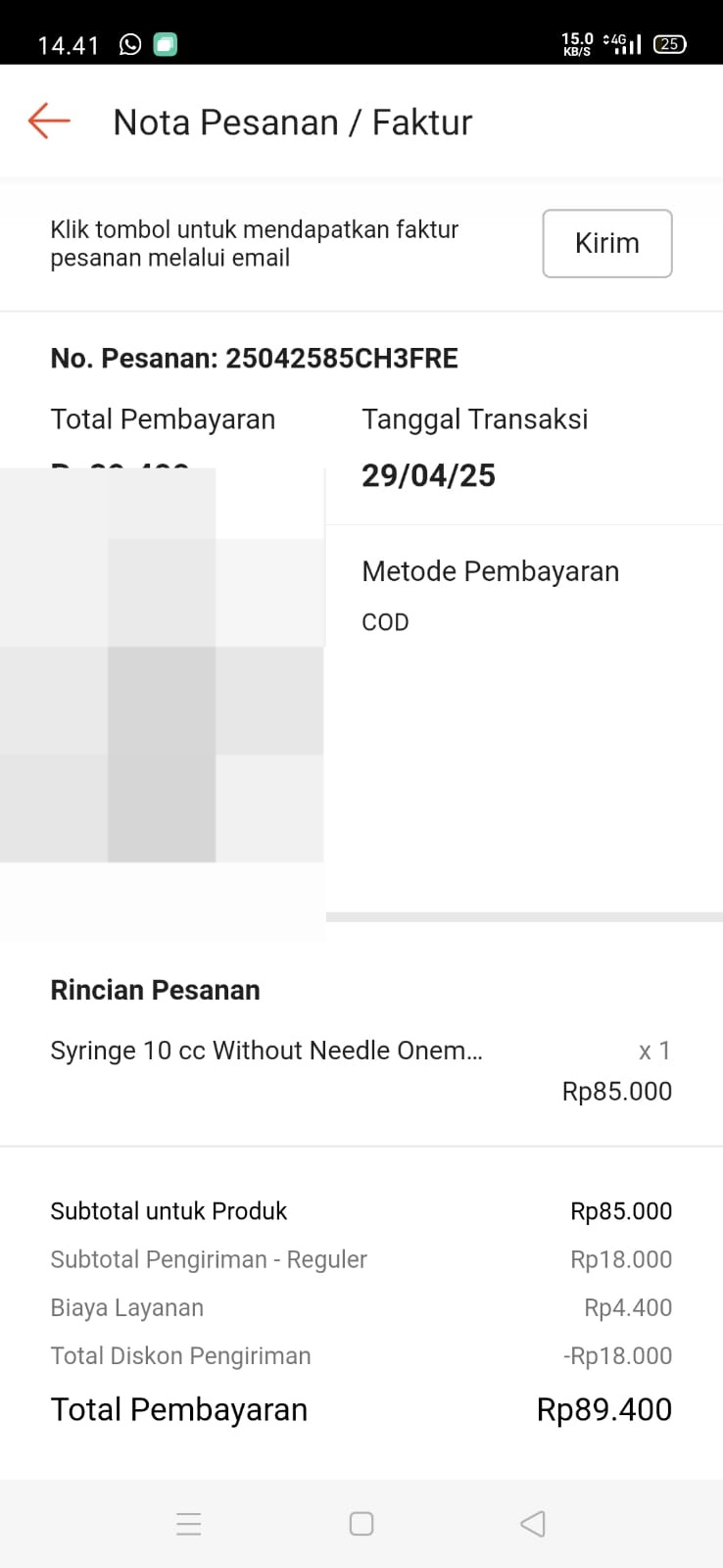Tap Kirim to email the invoice

606,243
